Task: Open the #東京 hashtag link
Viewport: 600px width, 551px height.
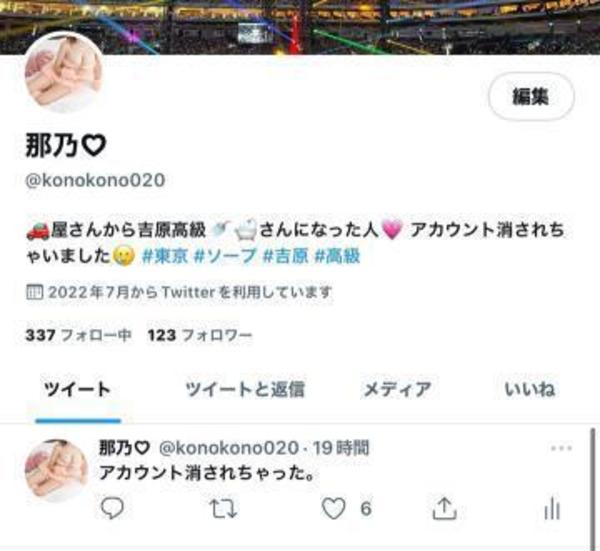Action: pyautogui.click(x=164, y=255)
